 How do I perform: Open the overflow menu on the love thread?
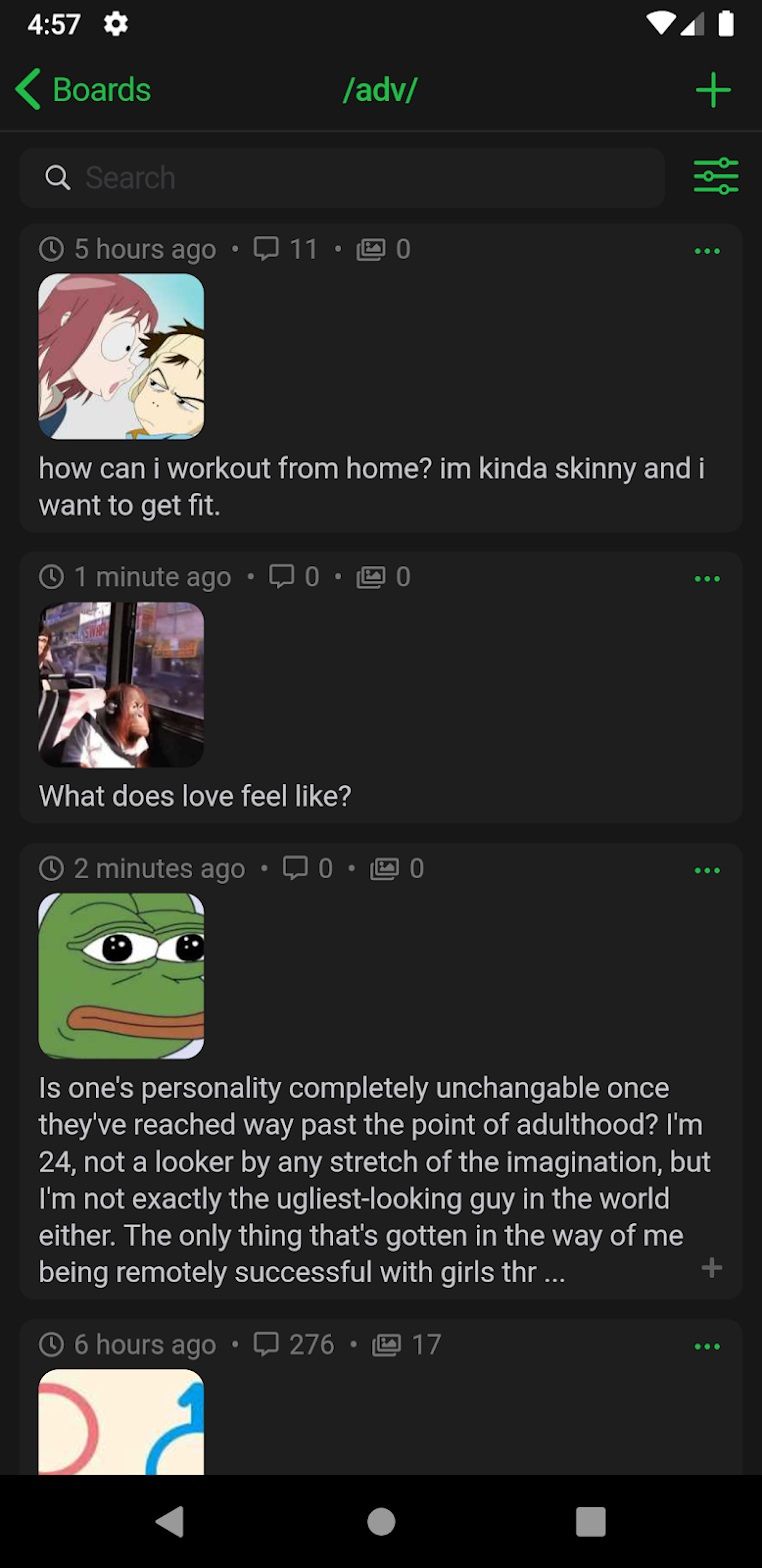pos(707,578)
